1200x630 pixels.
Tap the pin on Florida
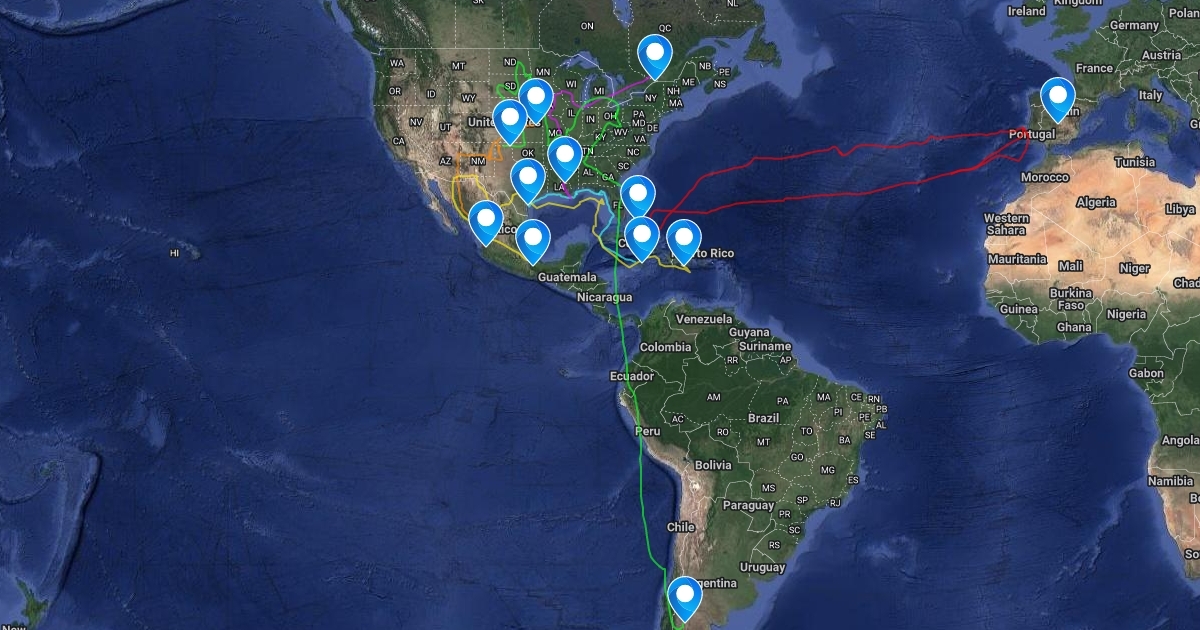click(x=637, y=194)
